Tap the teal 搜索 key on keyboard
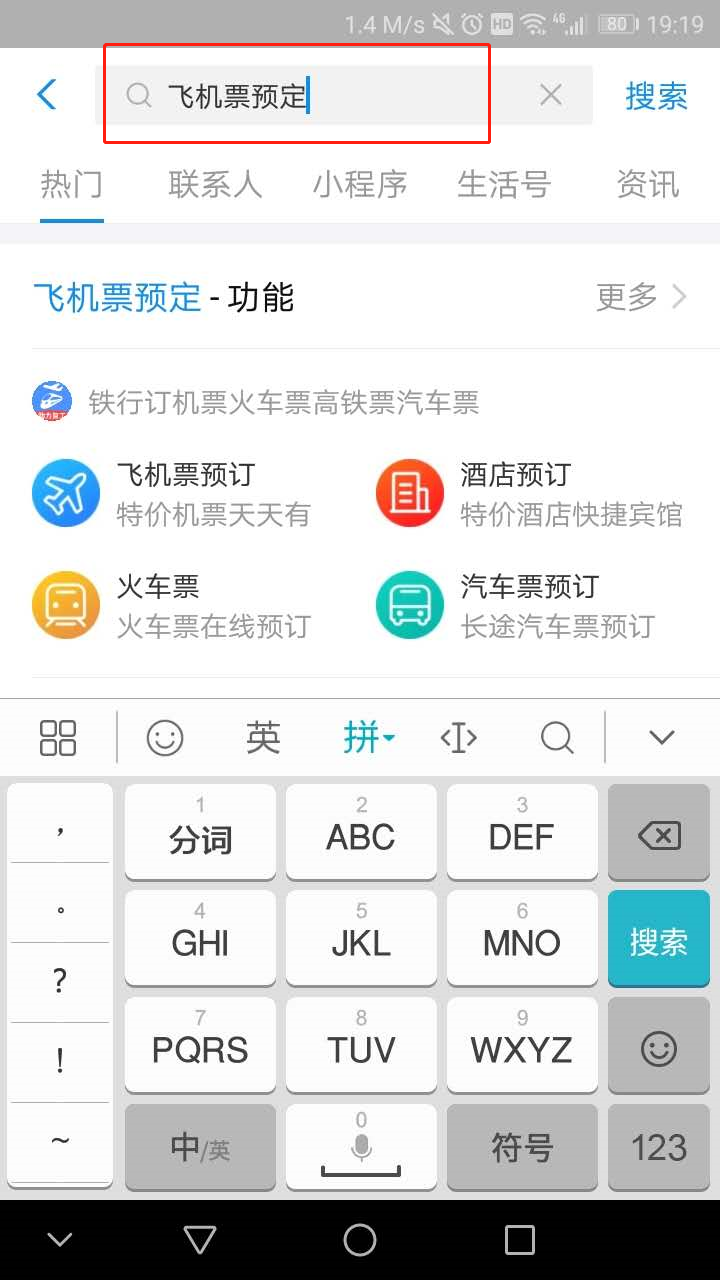The width and height of the screenshot is (720, 1280). (x=658, y=942)
